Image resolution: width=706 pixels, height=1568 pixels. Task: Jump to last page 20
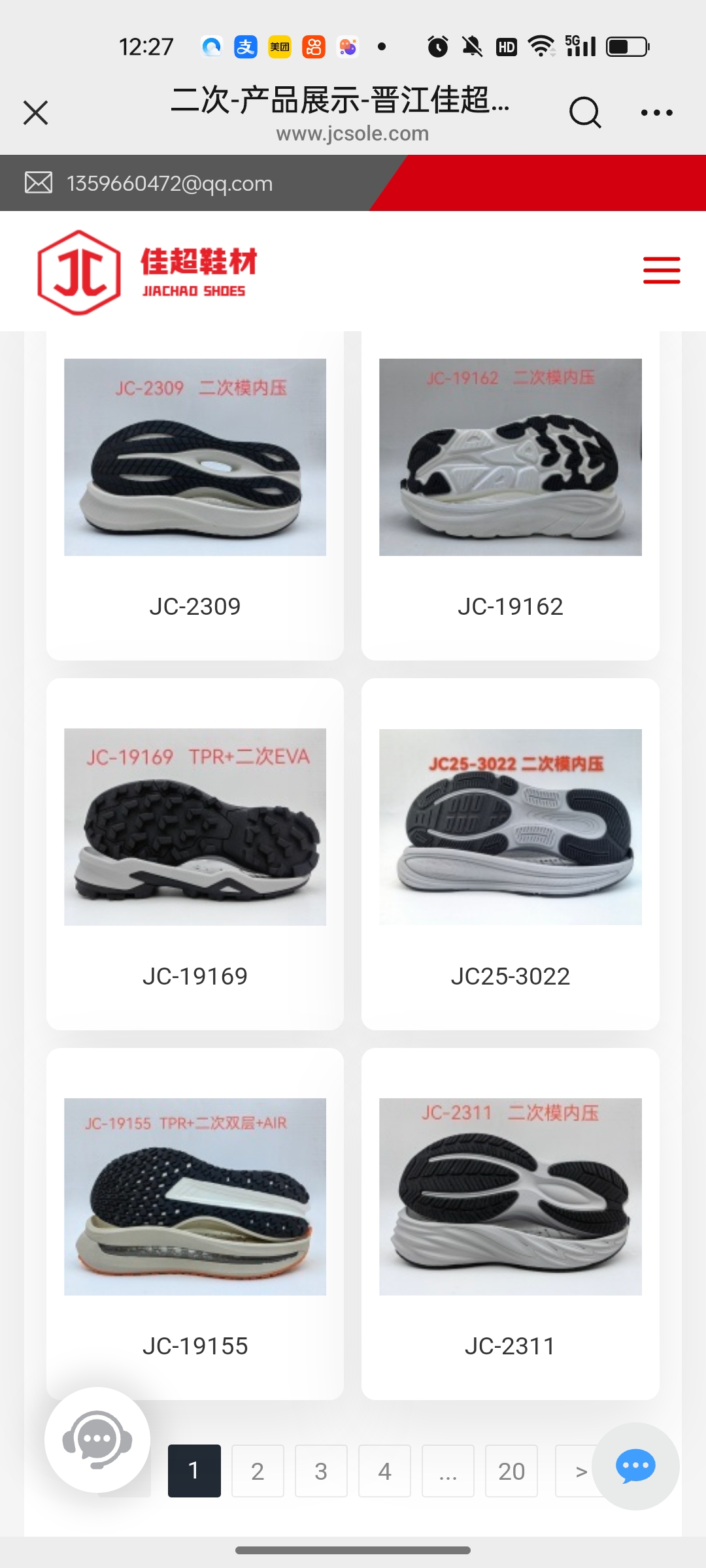pyautogui.click(x=511, y=1471)
